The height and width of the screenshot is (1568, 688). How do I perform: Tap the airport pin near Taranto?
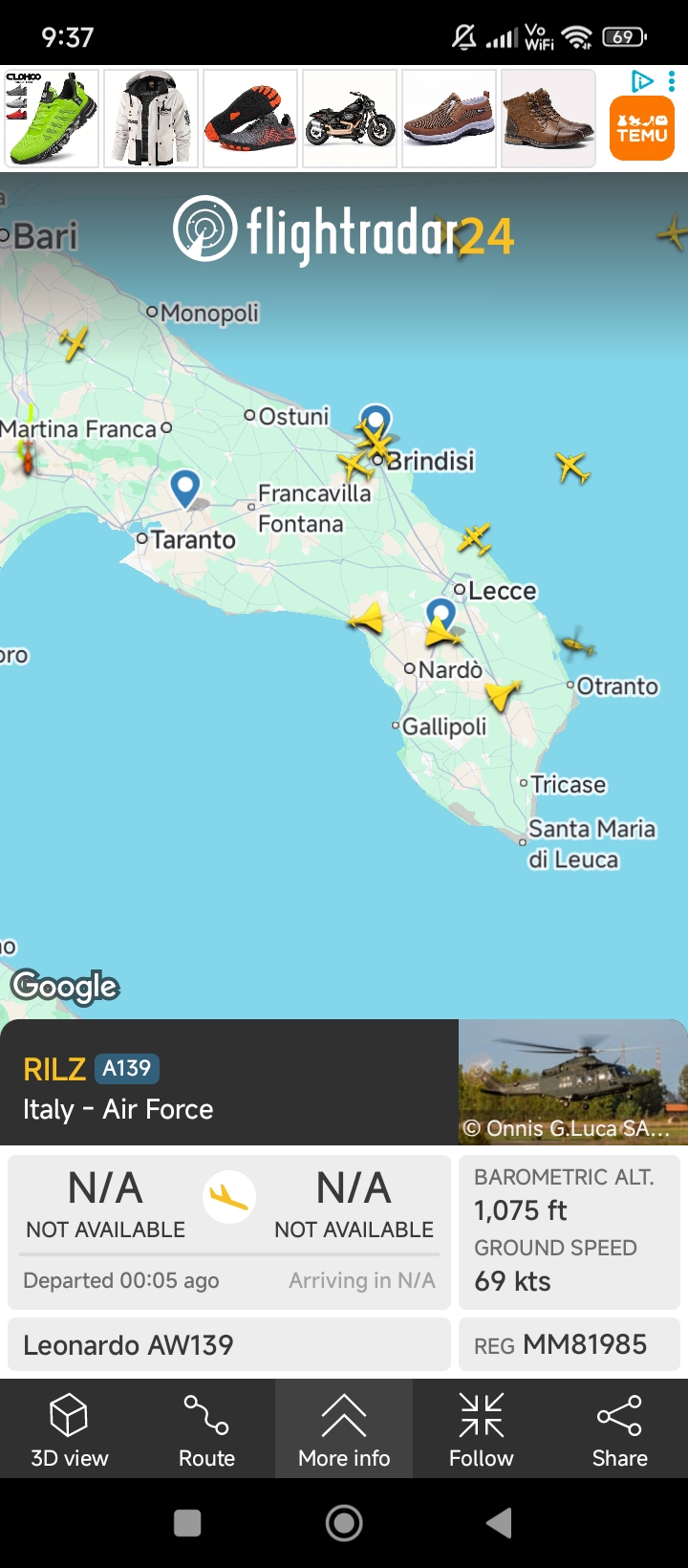pos(185,488)
